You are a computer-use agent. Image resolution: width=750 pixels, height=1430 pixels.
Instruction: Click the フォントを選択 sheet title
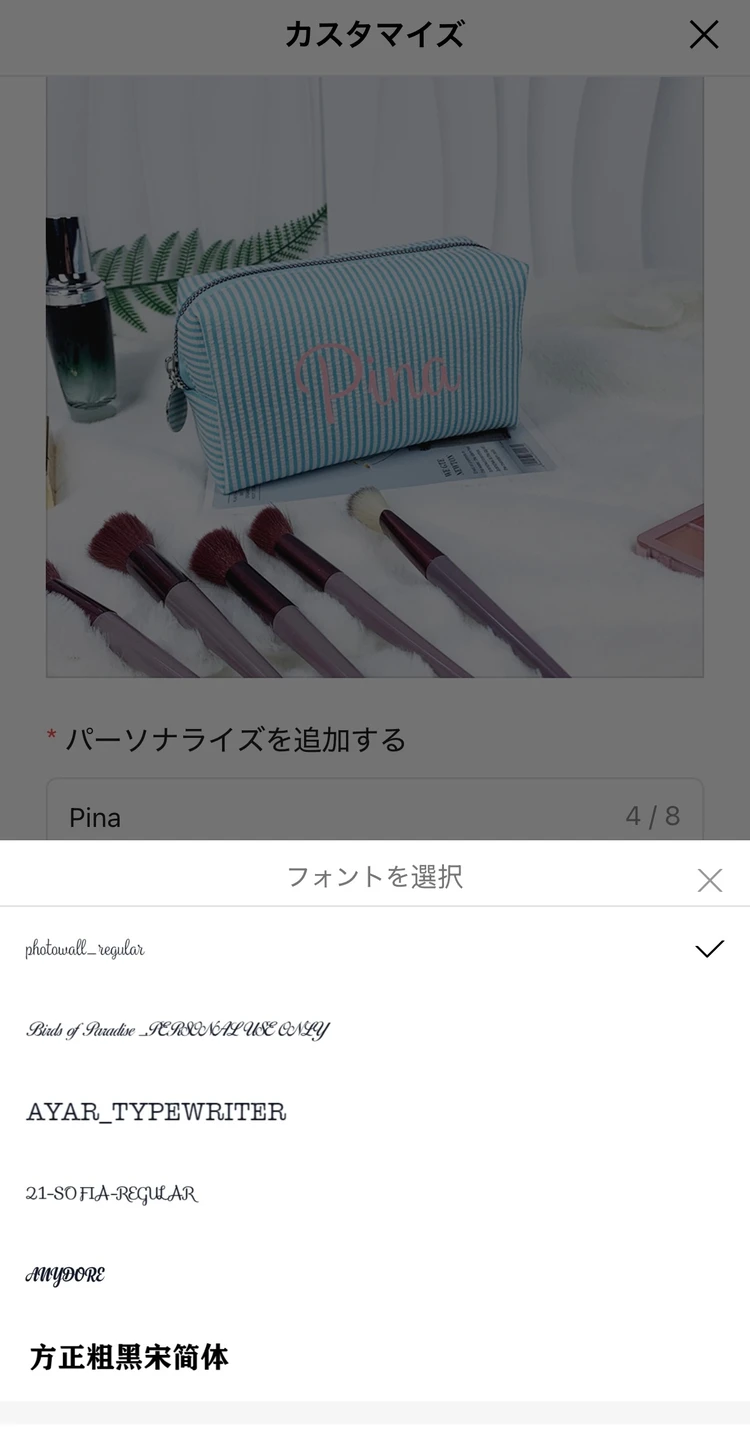[375, 876]
